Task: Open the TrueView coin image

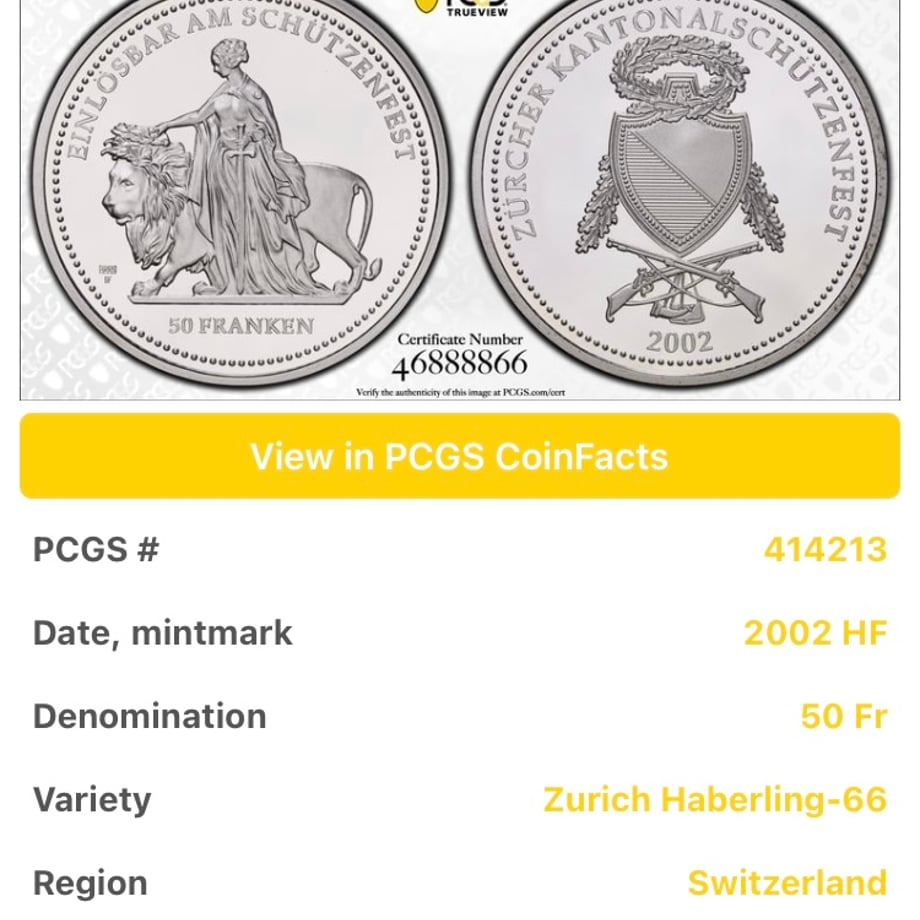Action: click(x=459, y=200)
